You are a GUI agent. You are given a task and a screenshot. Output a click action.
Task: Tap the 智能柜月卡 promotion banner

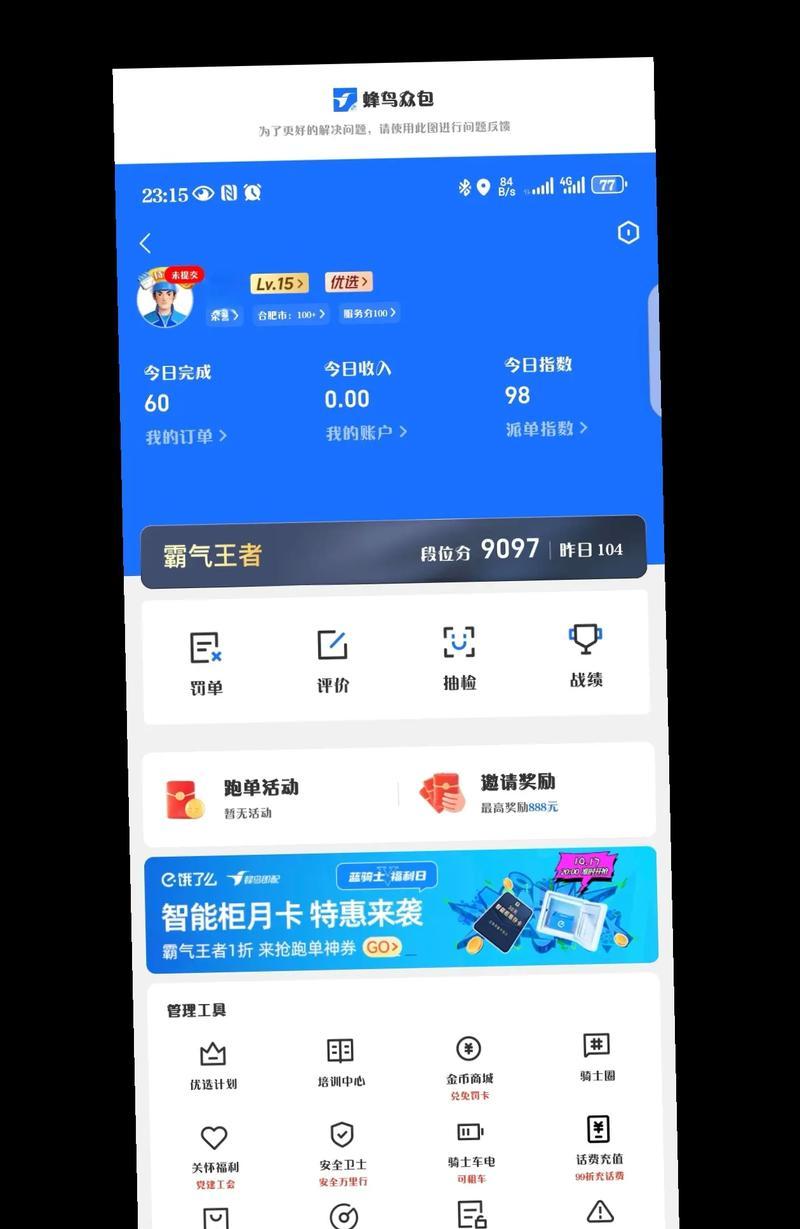click(x=400, y=910)
